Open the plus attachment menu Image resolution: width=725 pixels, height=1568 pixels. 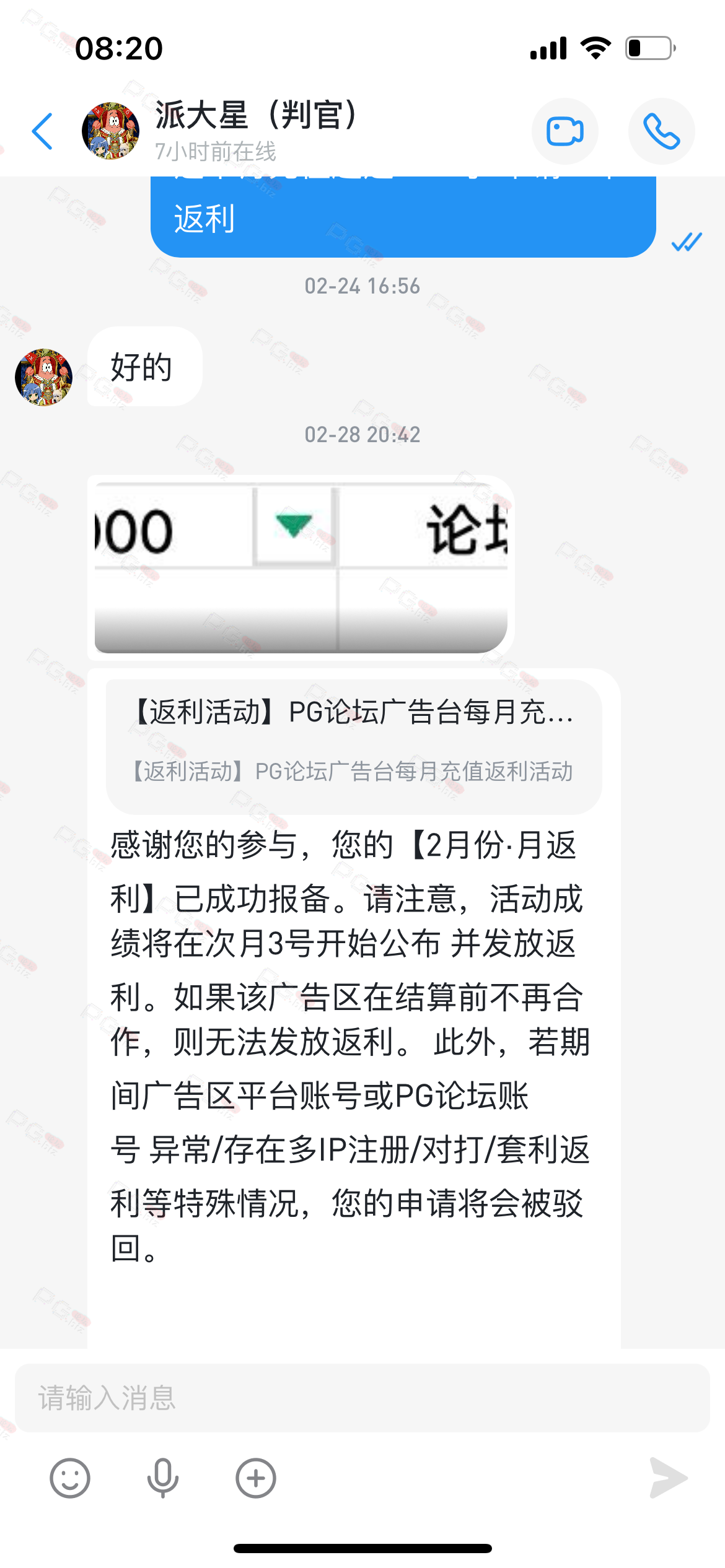[x=256, y=1478]
